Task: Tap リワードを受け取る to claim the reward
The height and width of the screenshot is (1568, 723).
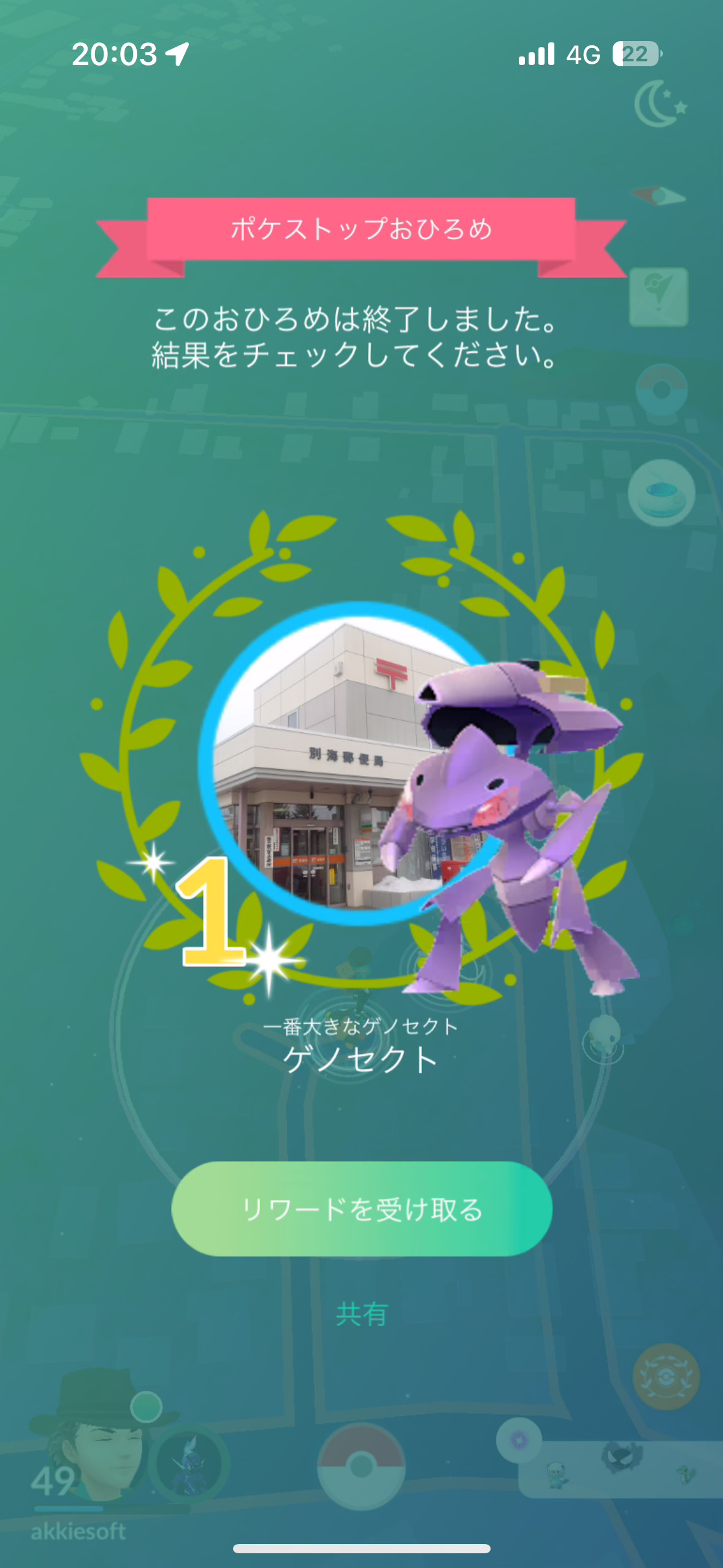Action: [361, 1209]
